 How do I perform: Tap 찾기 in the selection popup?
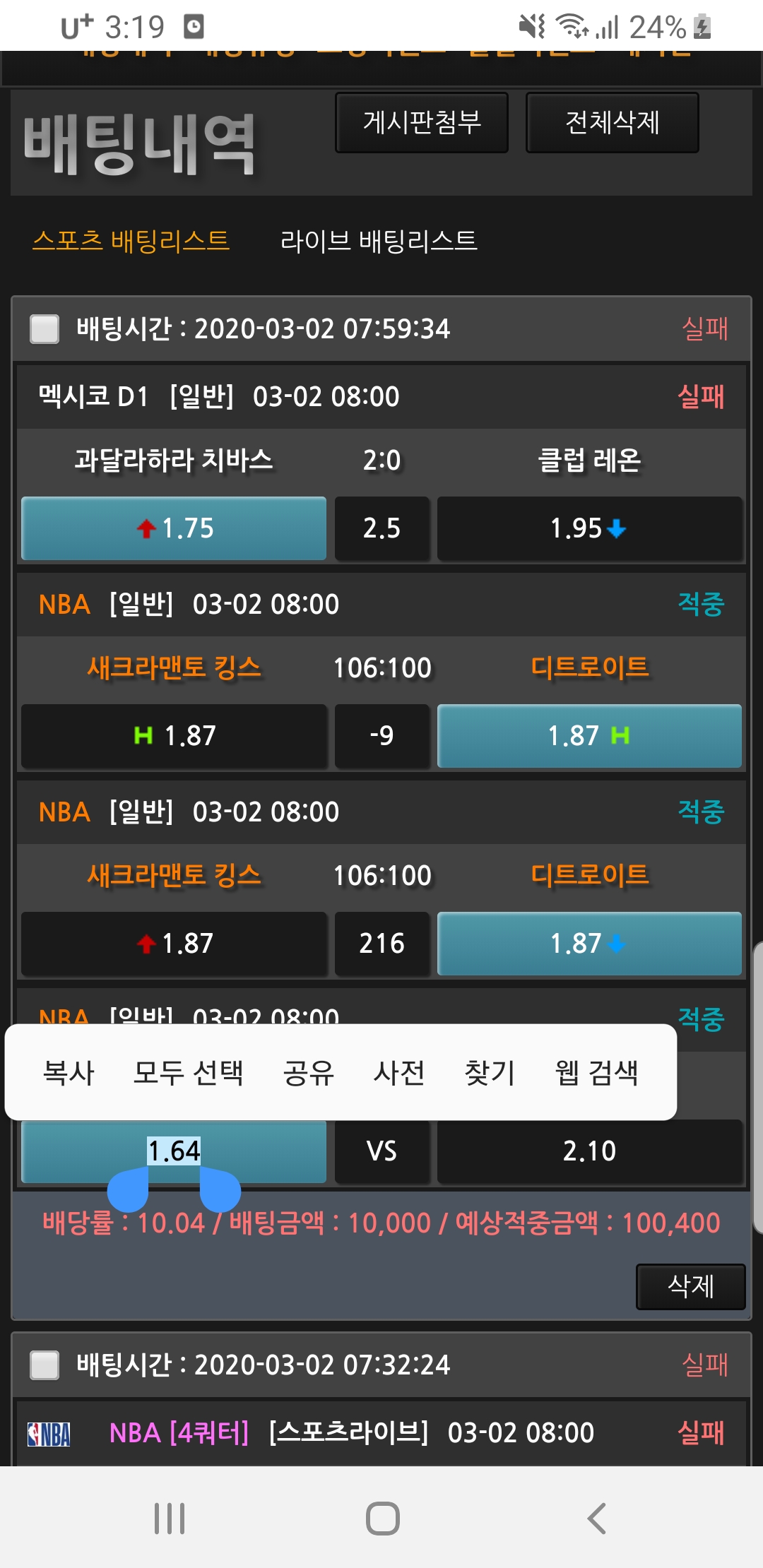click(489, 1072)
